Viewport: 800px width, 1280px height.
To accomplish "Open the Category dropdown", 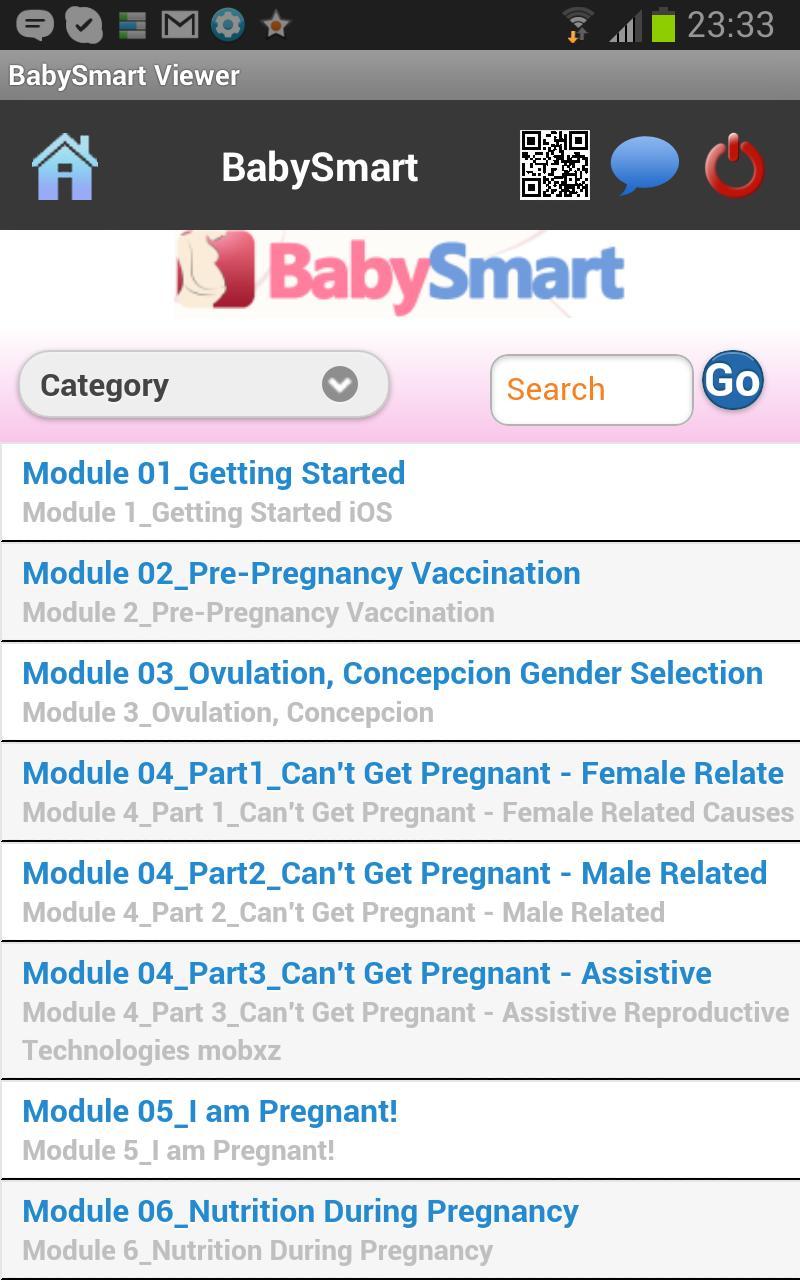I will (x=200, y=384).
